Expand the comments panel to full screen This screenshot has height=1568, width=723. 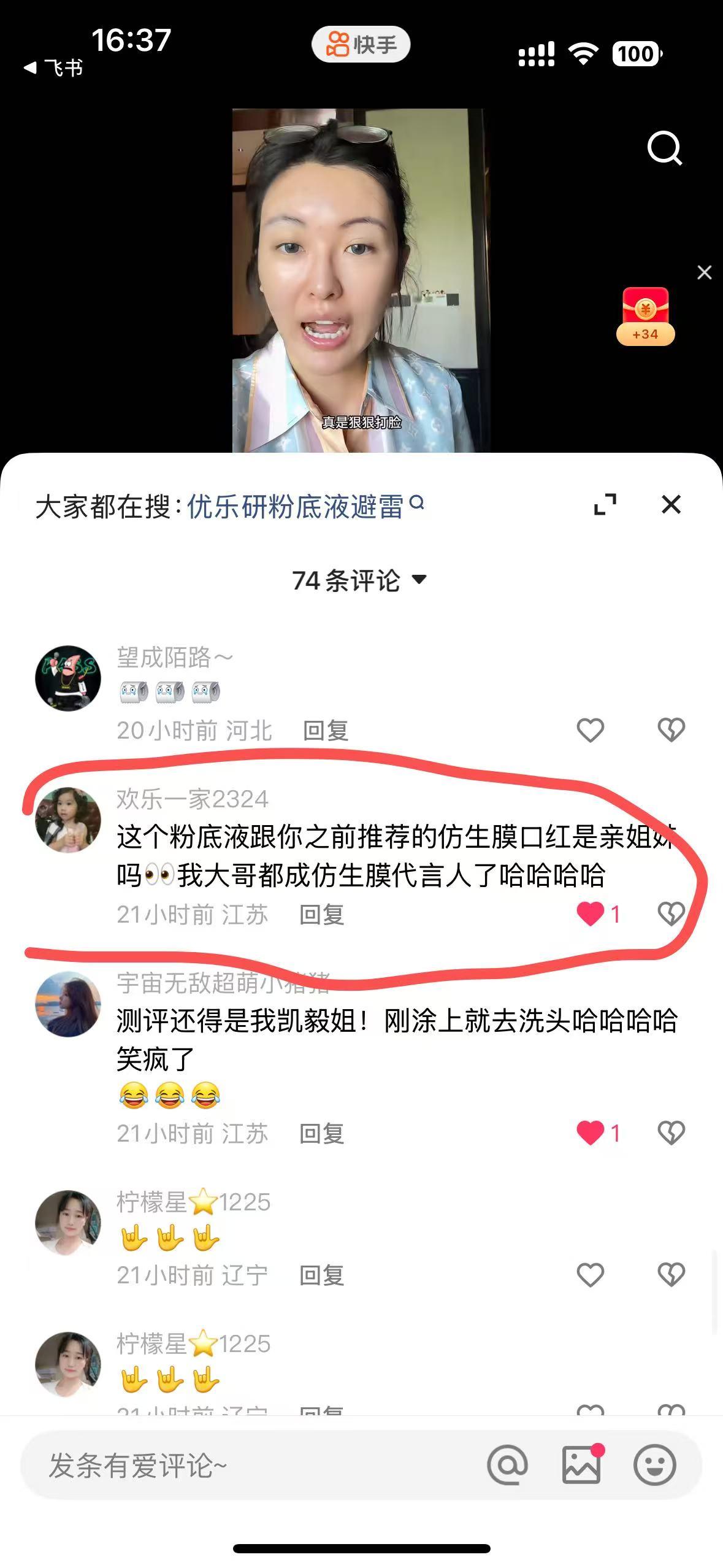pos(605,504)
